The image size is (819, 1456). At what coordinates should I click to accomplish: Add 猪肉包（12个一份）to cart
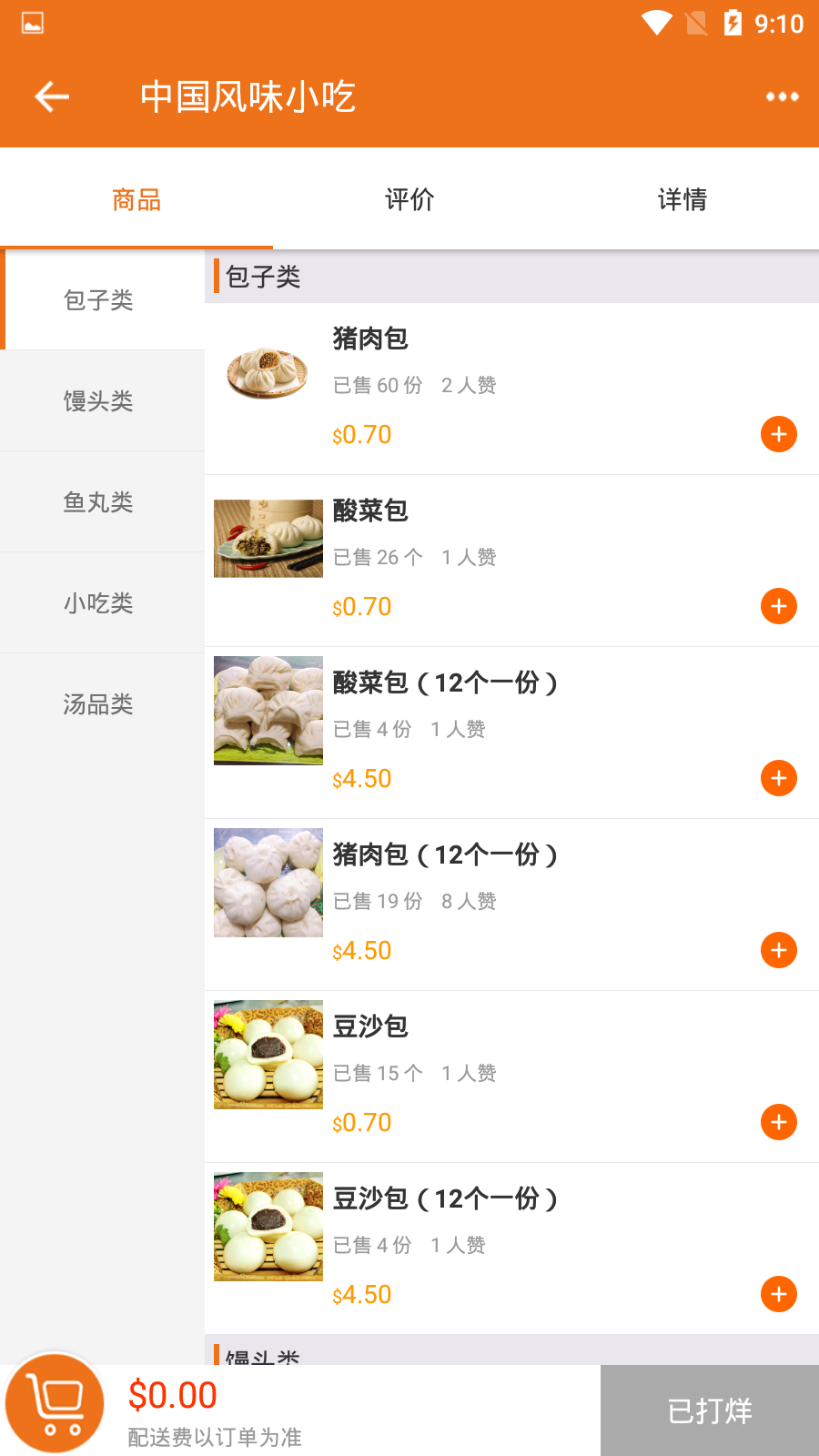click(778, 950)
